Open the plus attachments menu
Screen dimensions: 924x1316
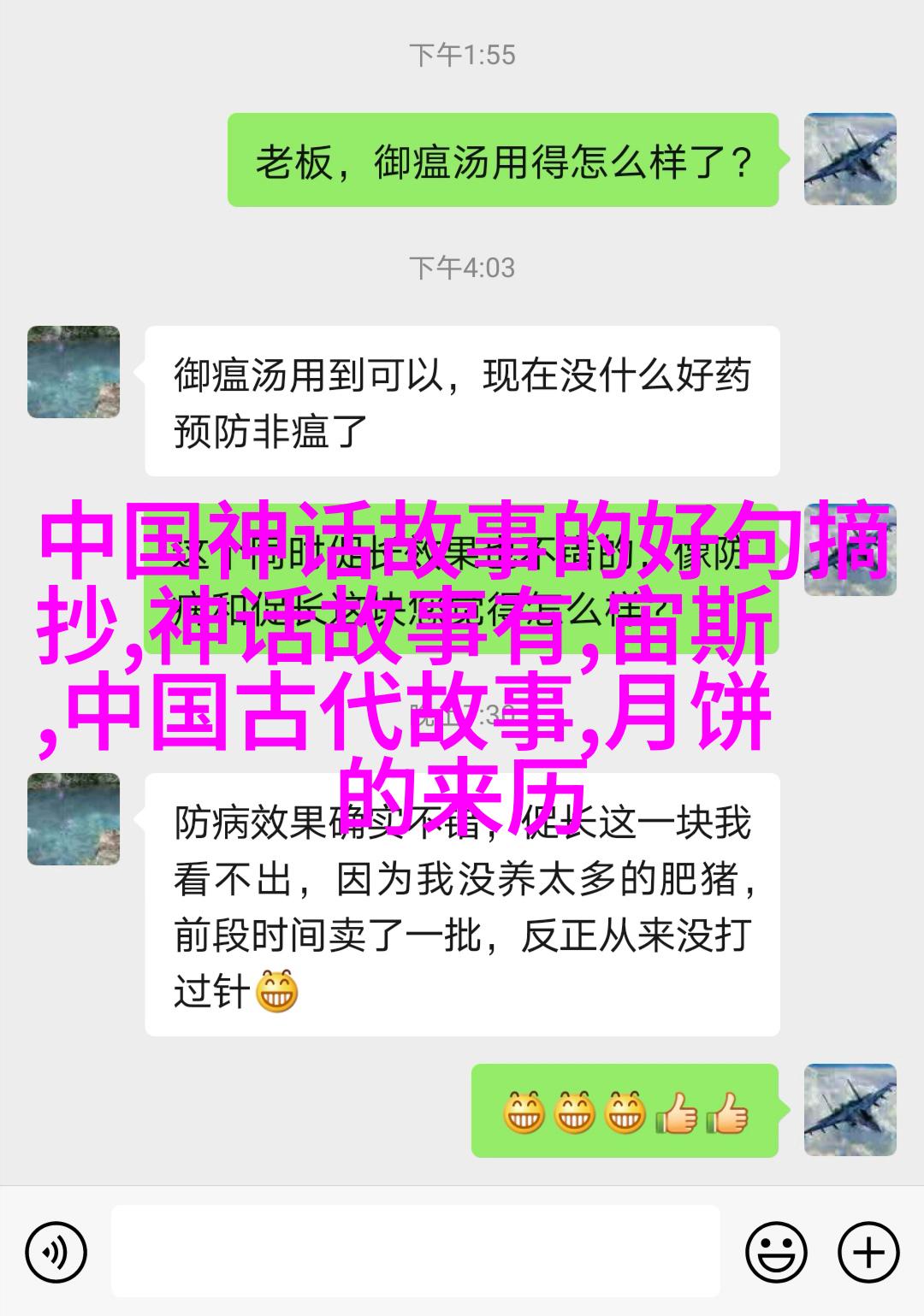(x=868, y=1254)
